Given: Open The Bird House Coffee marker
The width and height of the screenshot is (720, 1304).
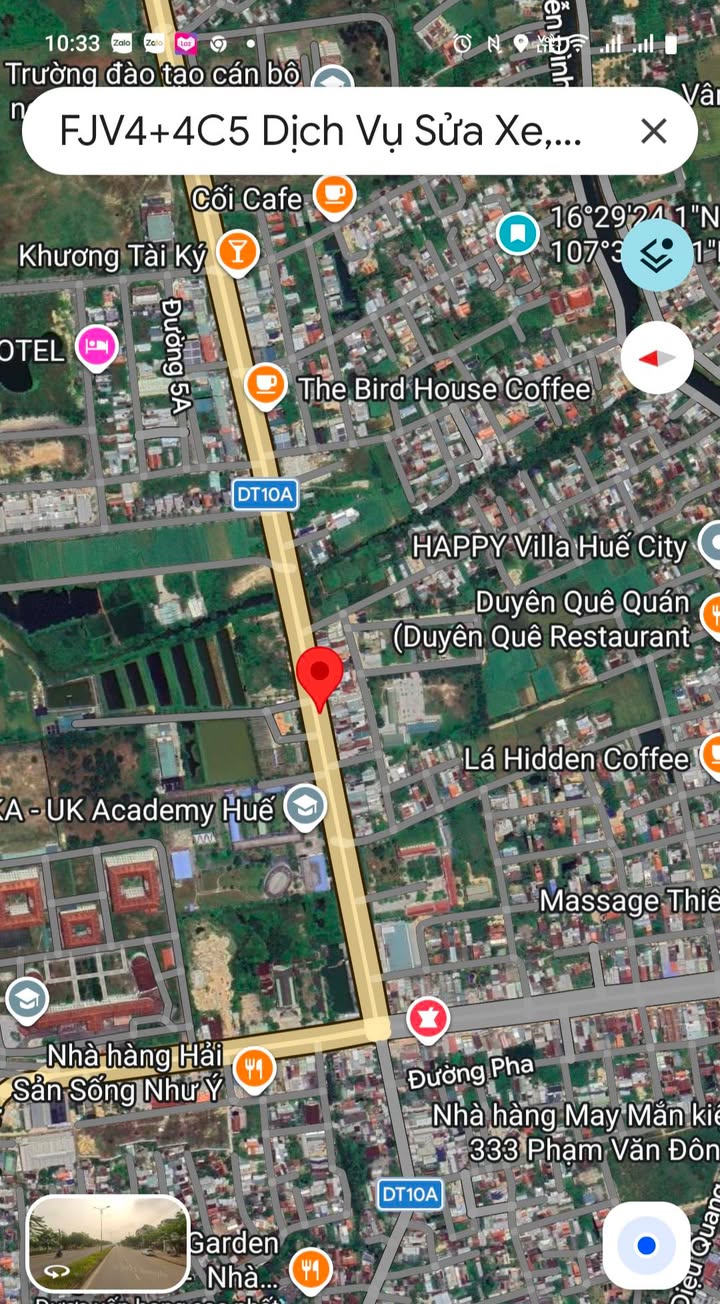Looking at the screenshot, I should 265,386.
